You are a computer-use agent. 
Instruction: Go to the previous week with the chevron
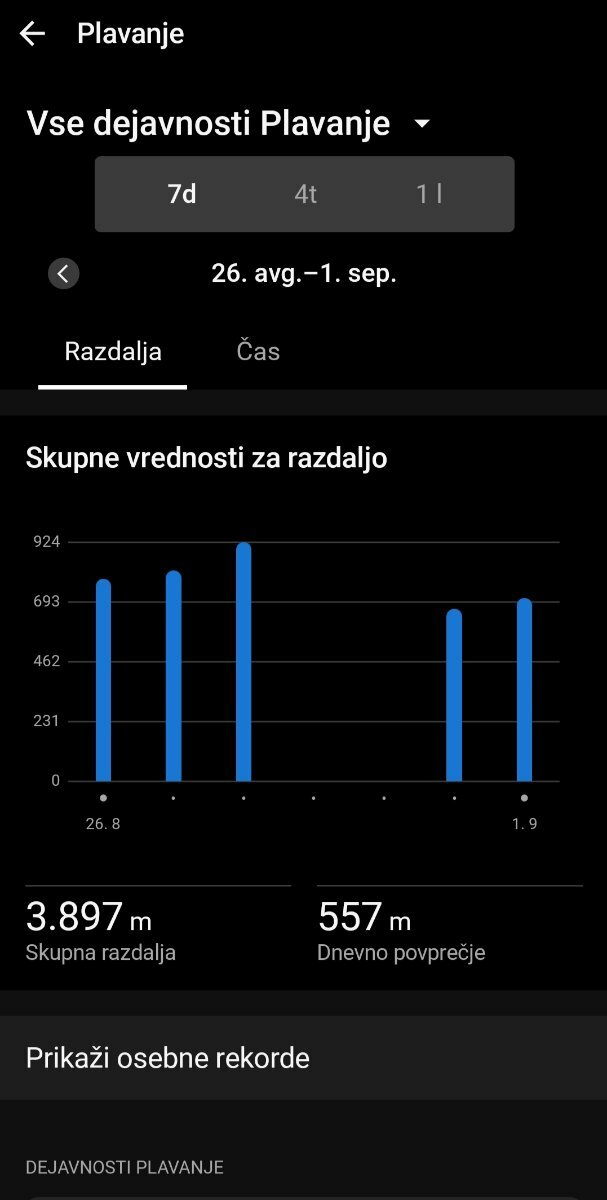click(64, 273)
